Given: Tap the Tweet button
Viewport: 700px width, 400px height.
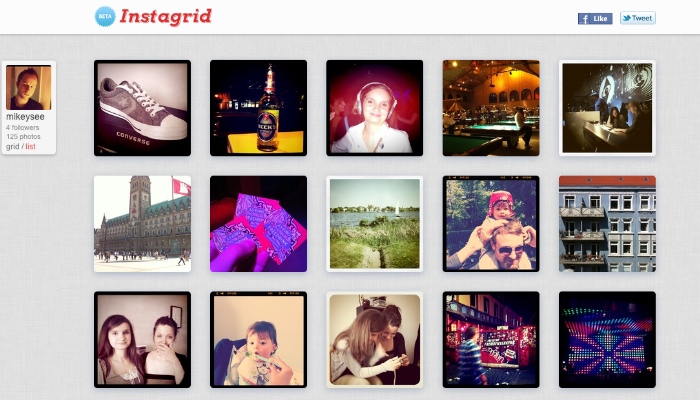Looking at the screenshot, I should (x=637, y=18).
